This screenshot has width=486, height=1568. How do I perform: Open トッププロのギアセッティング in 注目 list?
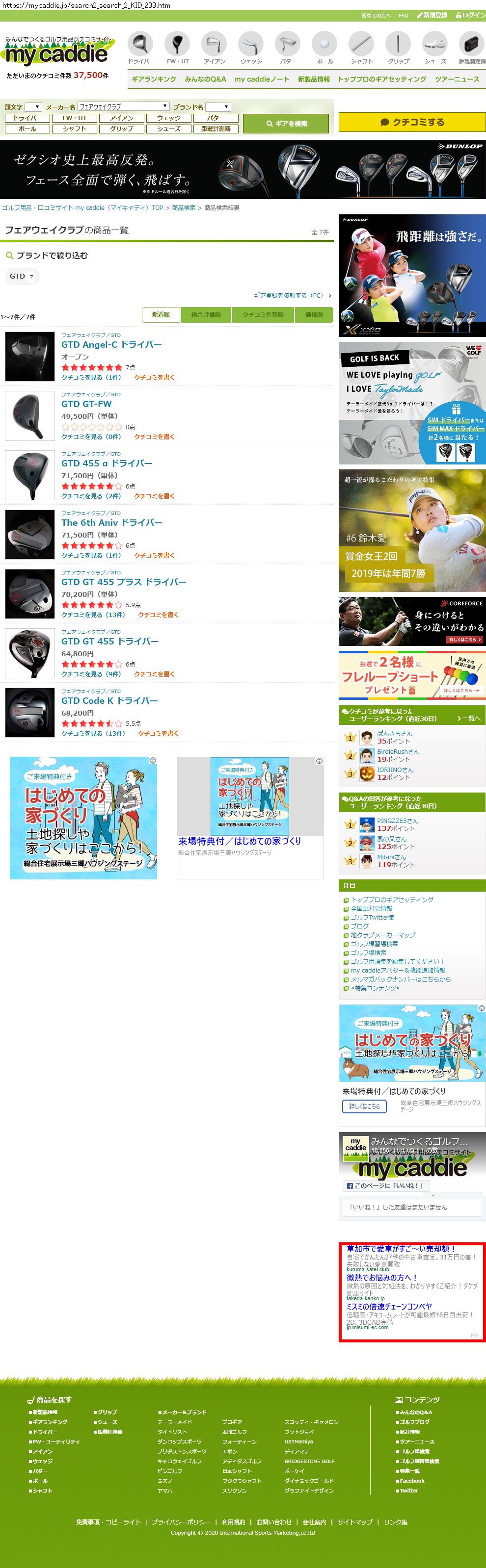(x=392, y=900)
